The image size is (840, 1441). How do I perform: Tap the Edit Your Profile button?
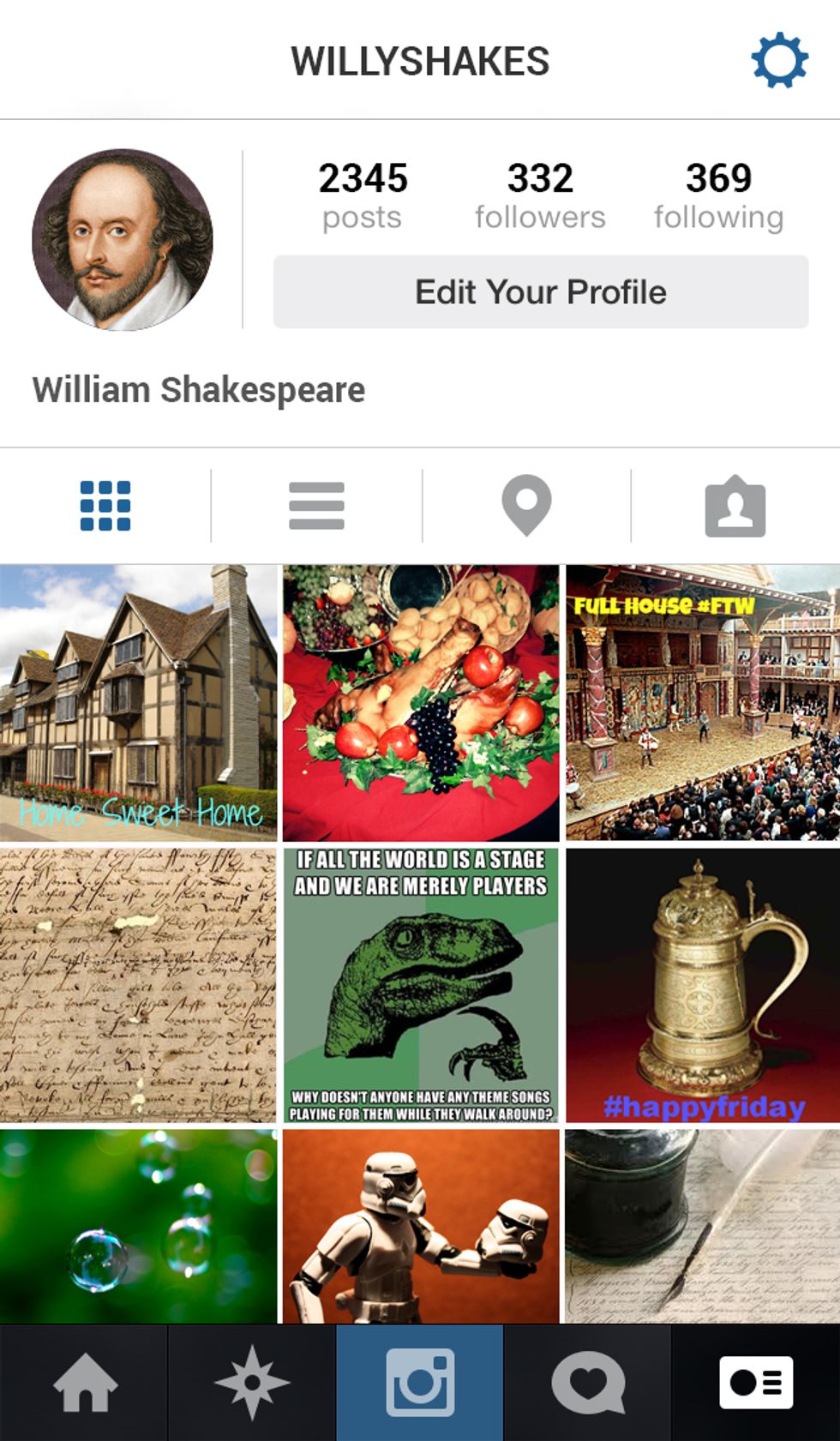(540, 292)
